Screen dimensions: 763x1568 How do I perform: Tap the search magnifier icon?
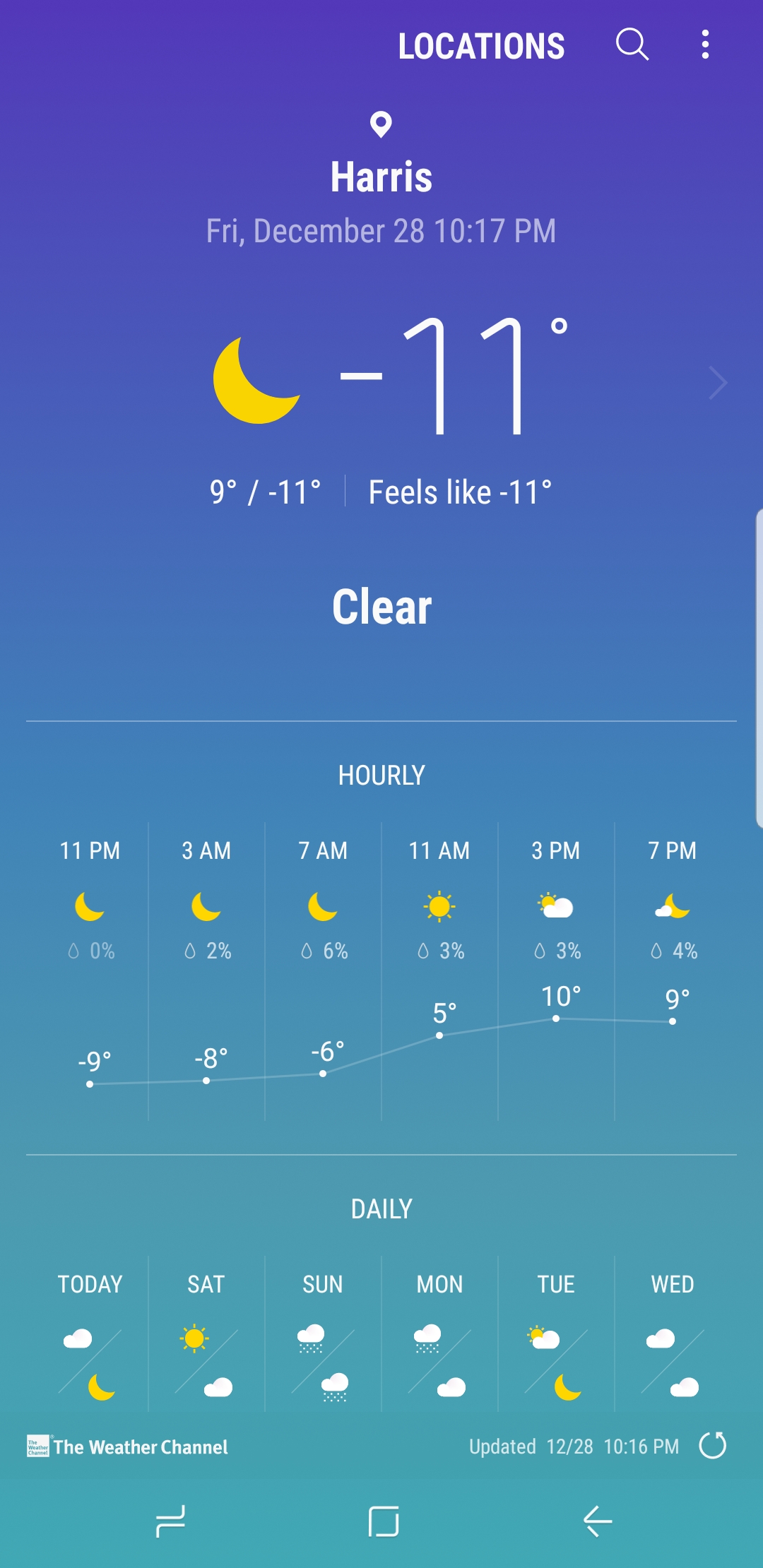pyautogui.click(x=632, y=44)
